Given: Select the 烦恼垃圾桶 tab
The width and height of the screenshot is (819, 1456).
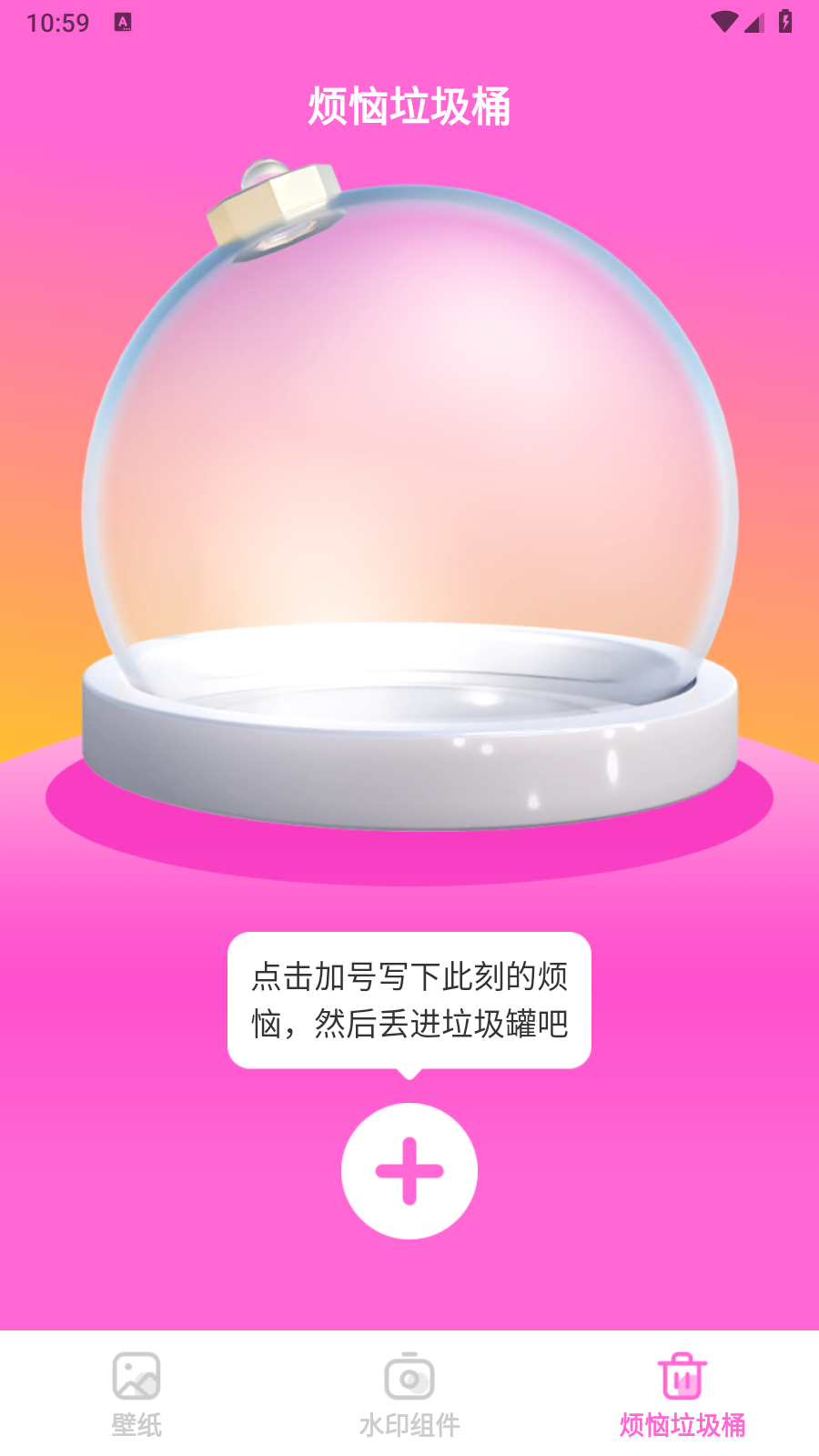Looking at the screenshot, I should pyautogui.click(x=682, y=1394).
